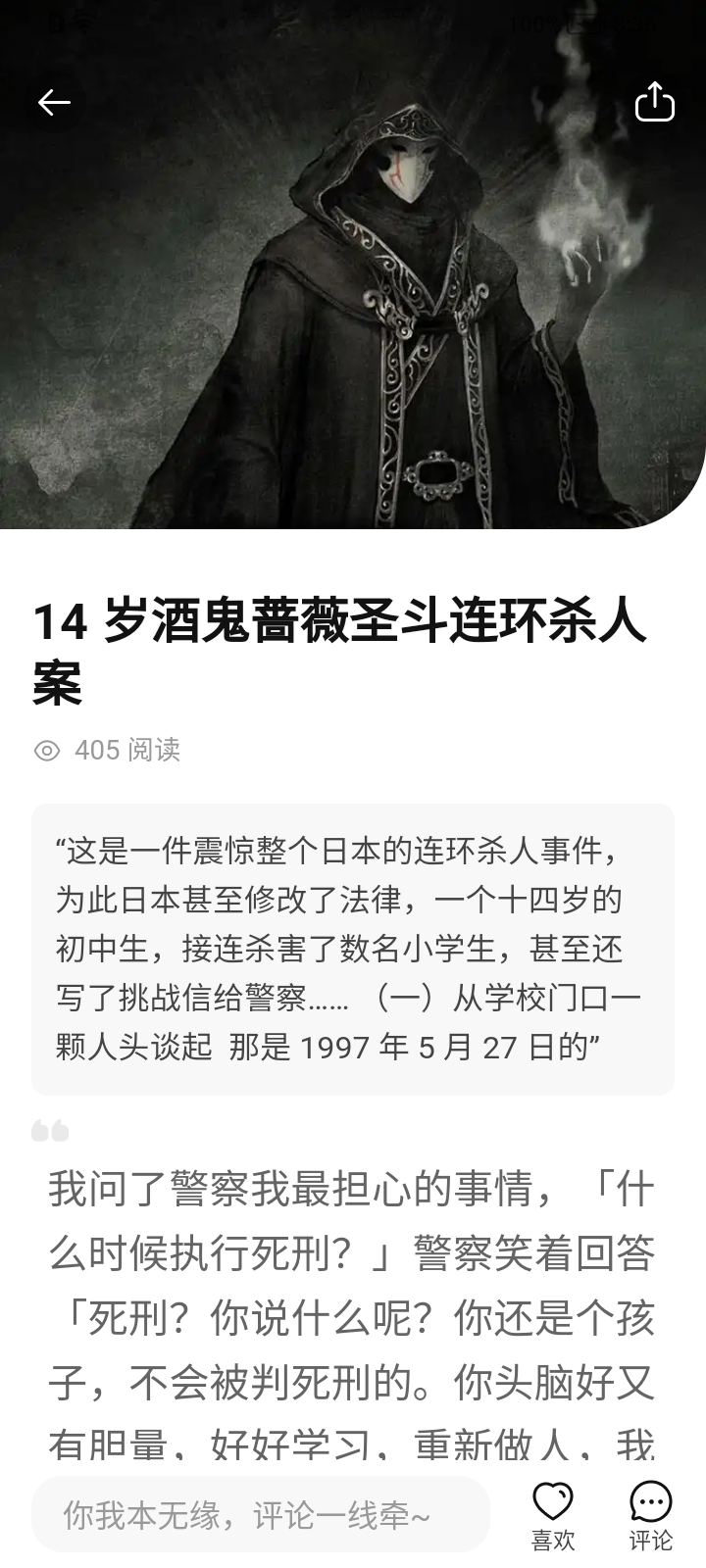Like this article with the heart
Viewport: 706px width, 1568px height.
553,1513
